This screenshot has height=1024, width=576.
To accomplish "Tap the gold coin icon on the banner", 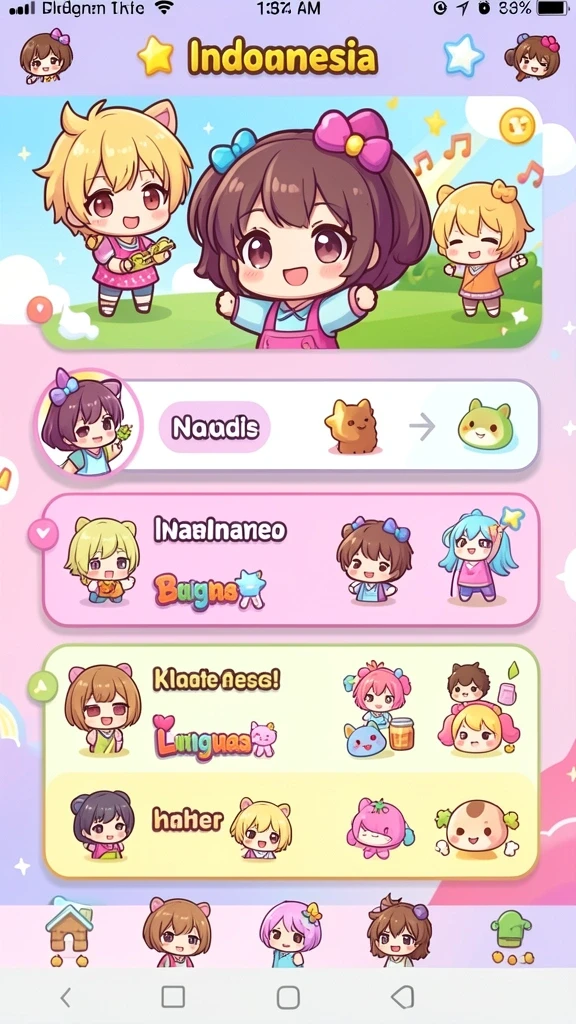I will click(x=517, y=125).
